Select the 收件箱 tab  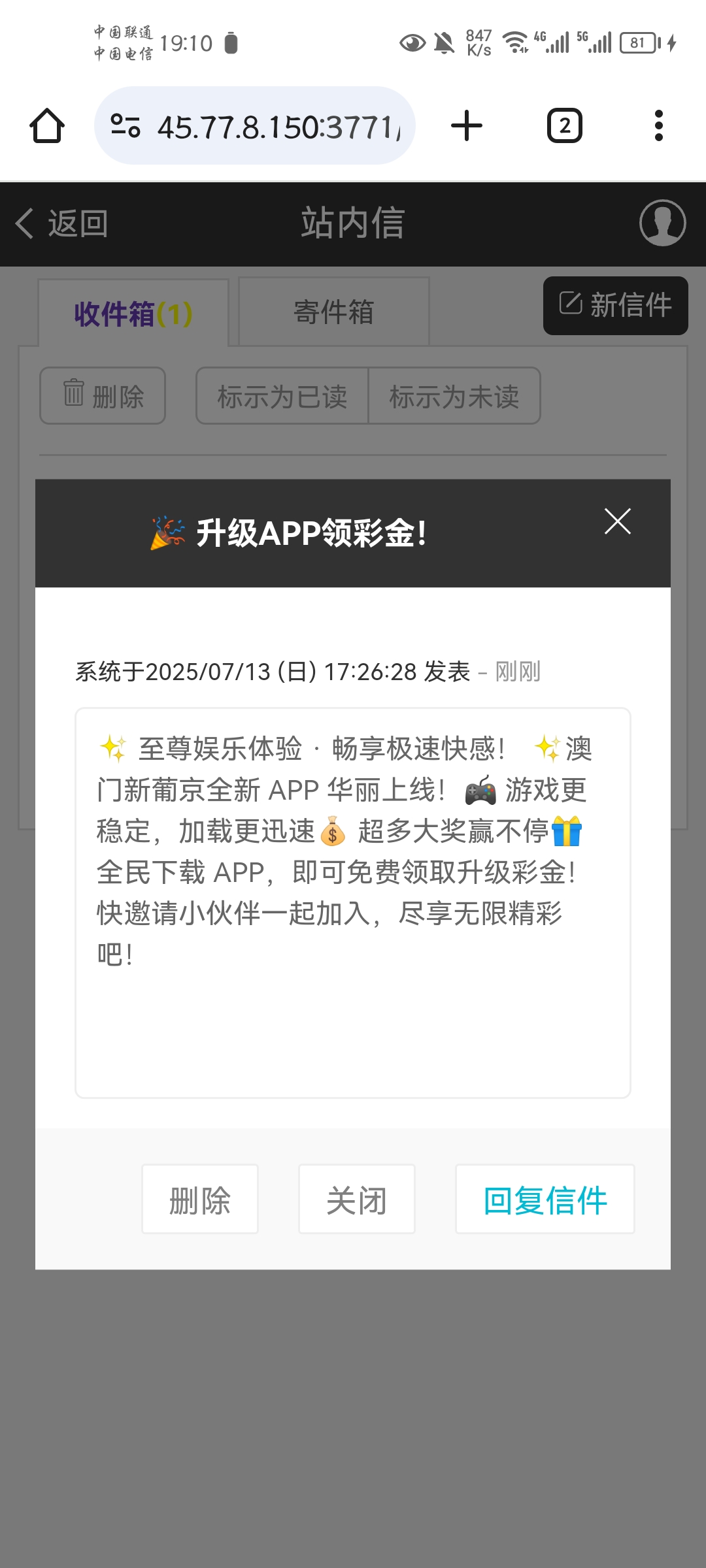tap(133, 314)
